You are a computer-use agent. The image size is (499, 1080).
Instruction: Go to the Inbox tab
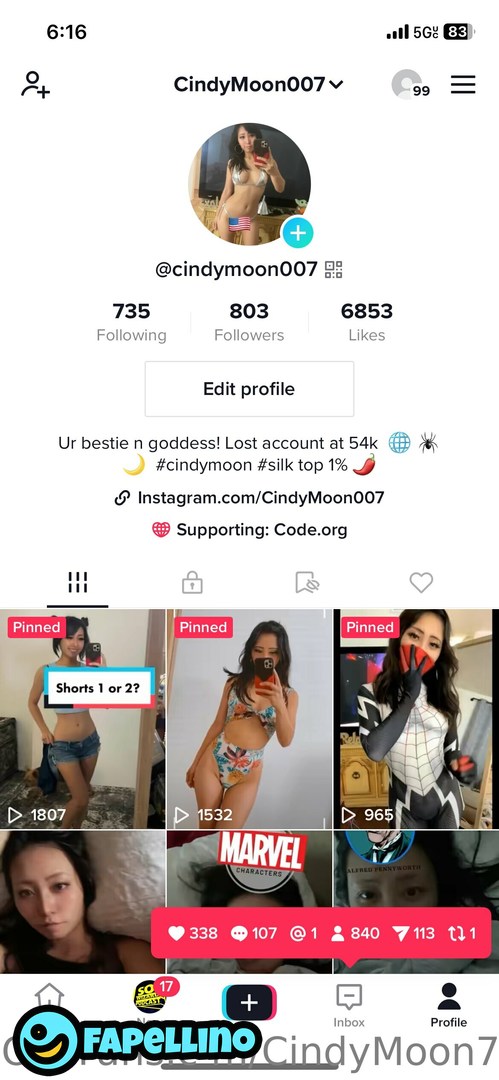(x=349, y=1005)
